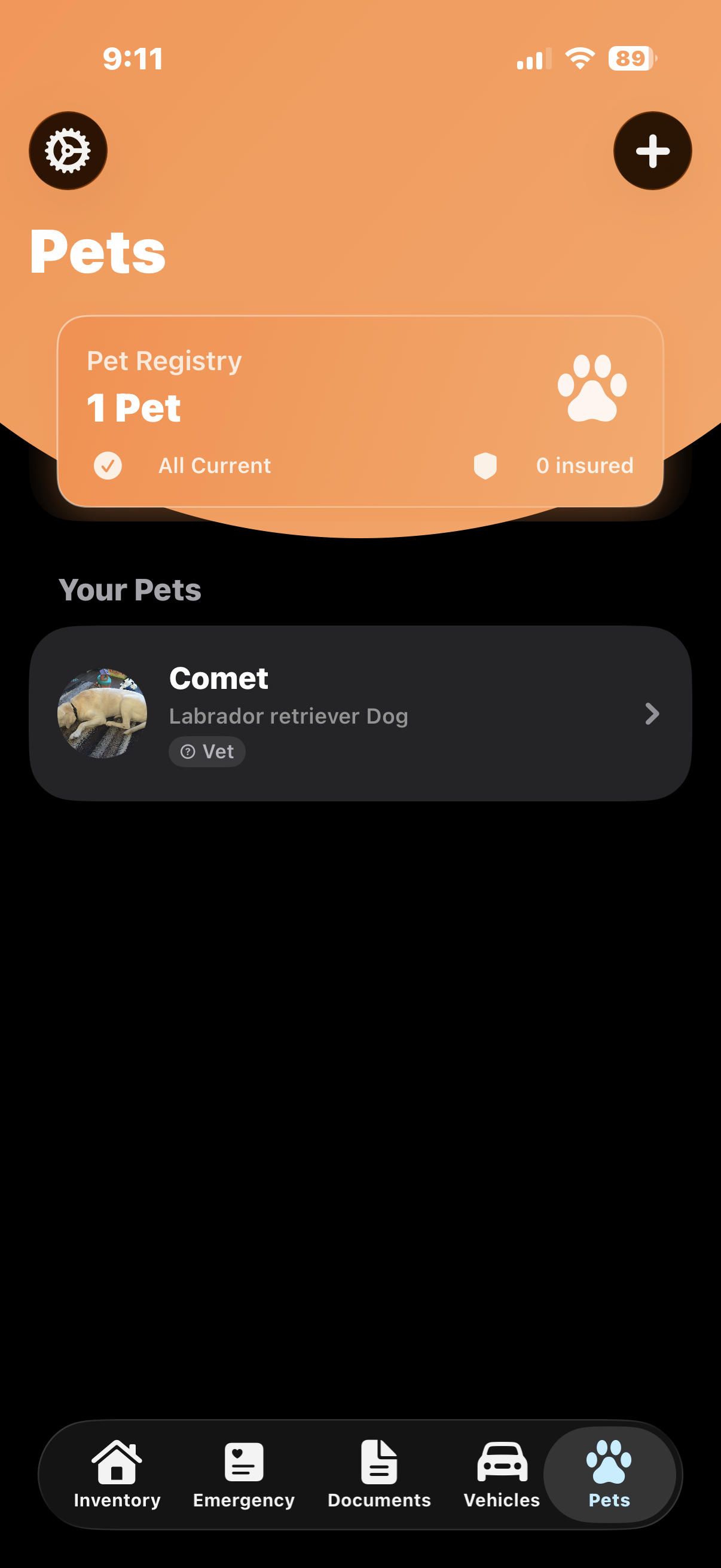
Task: Tap the plus button to add a pet
Action: point(652,151)
